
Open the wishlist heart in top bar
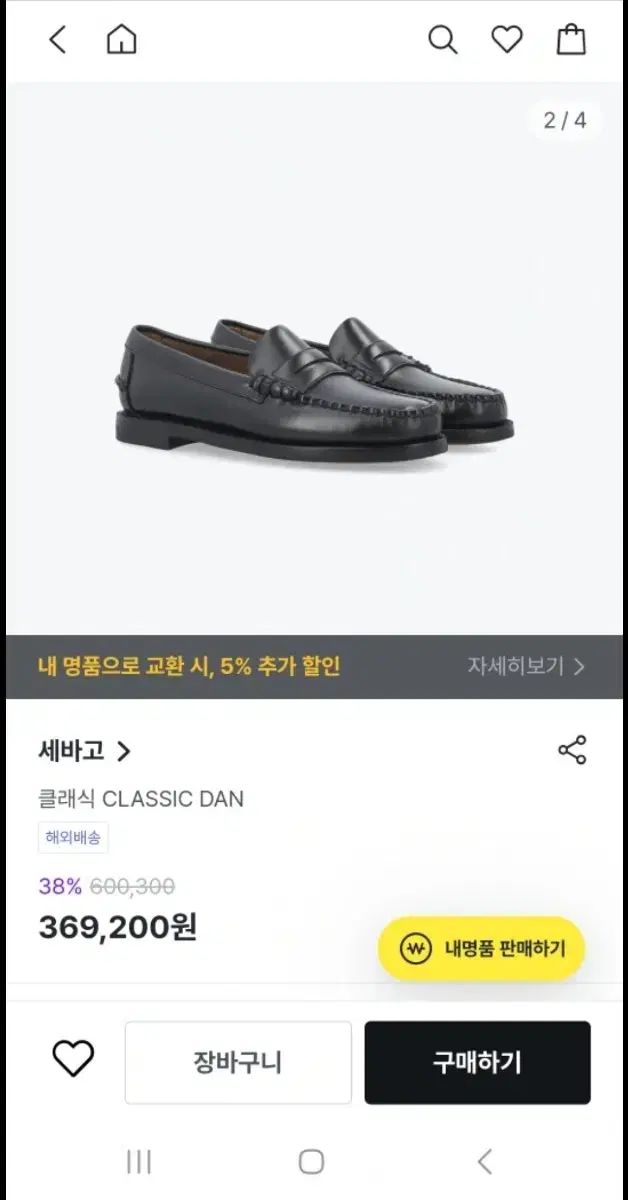click(507, 40)
